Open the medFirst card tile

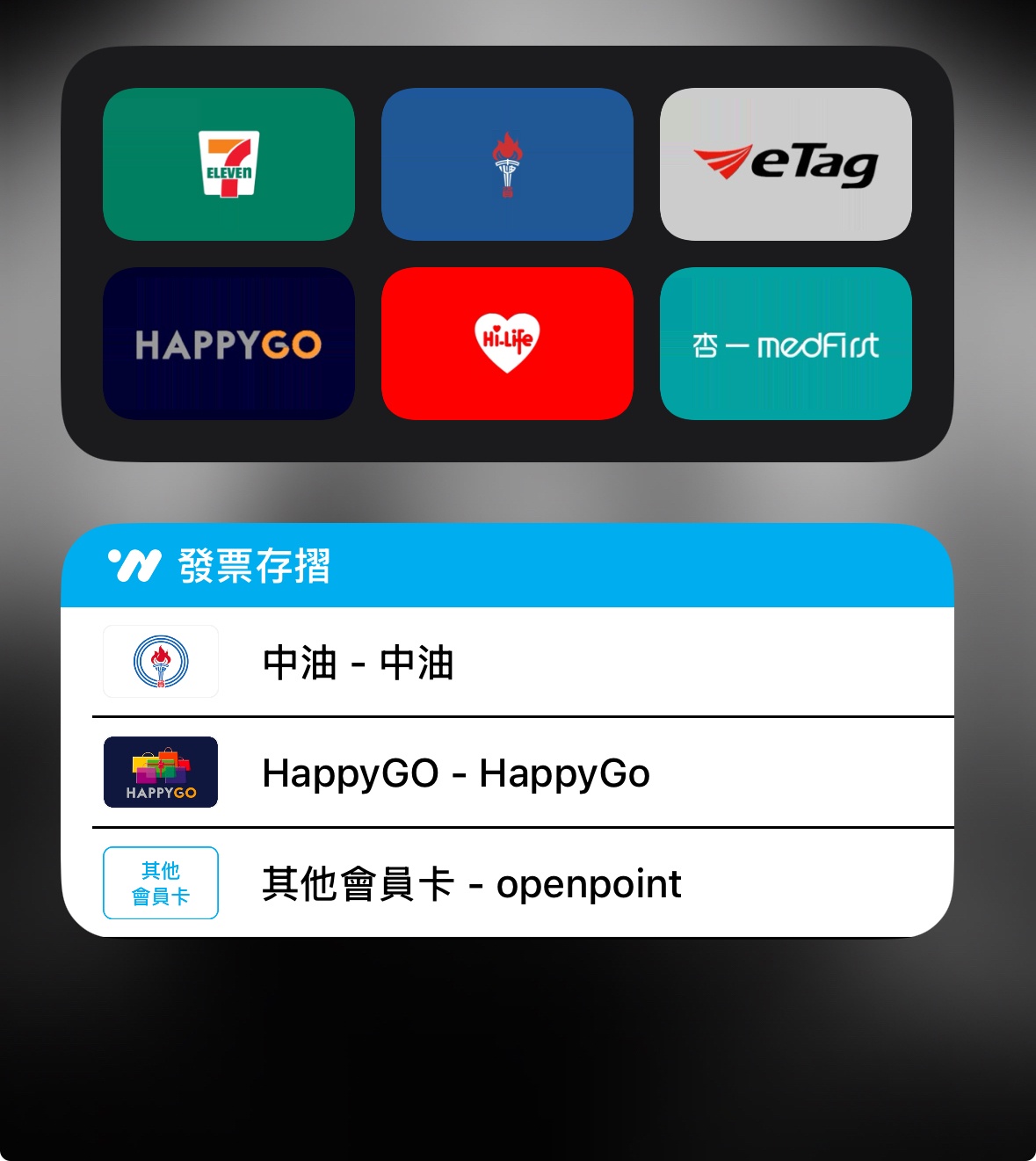tap(786, 344)
